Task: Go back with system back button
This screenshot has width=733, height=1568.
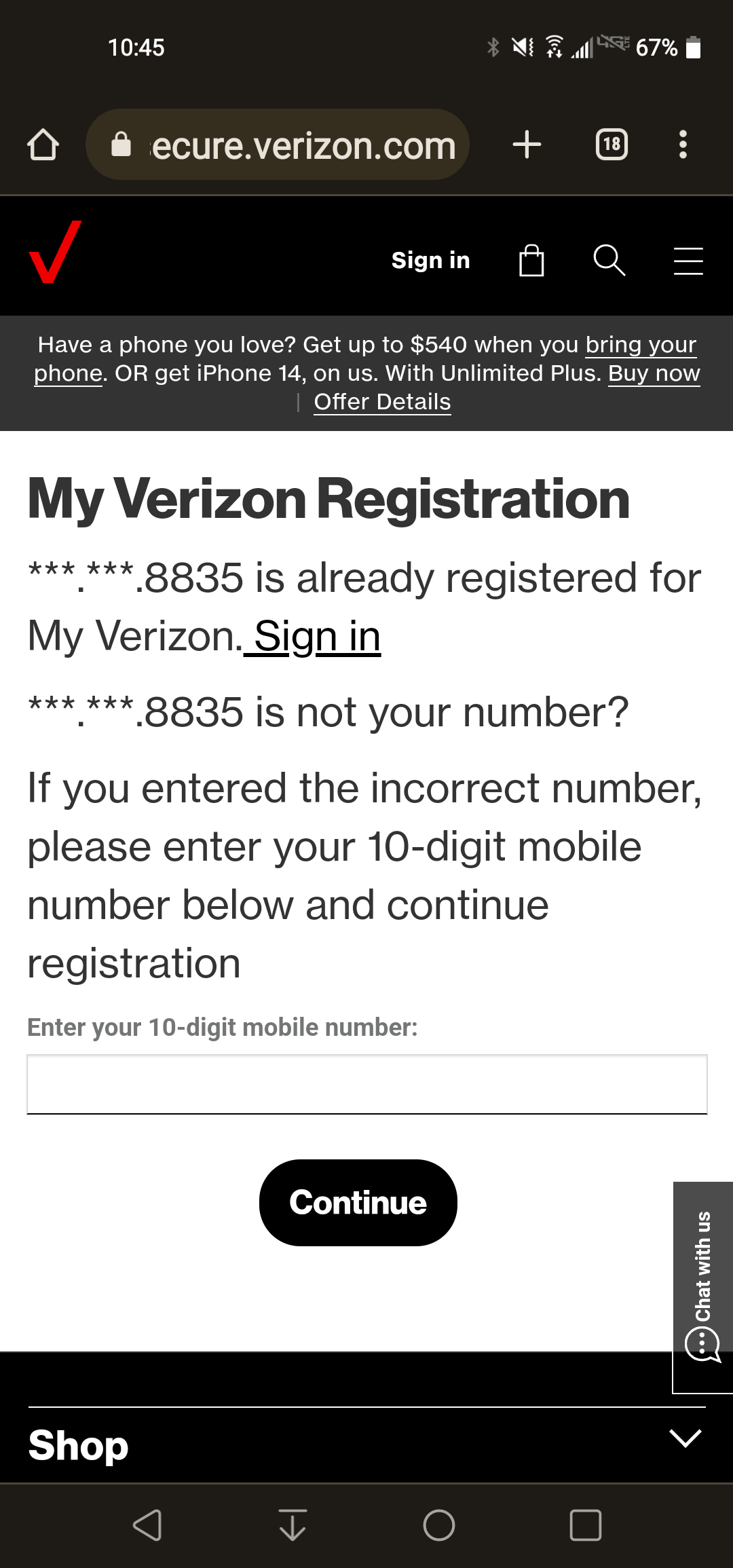Action: click(x=147, y=1525)
